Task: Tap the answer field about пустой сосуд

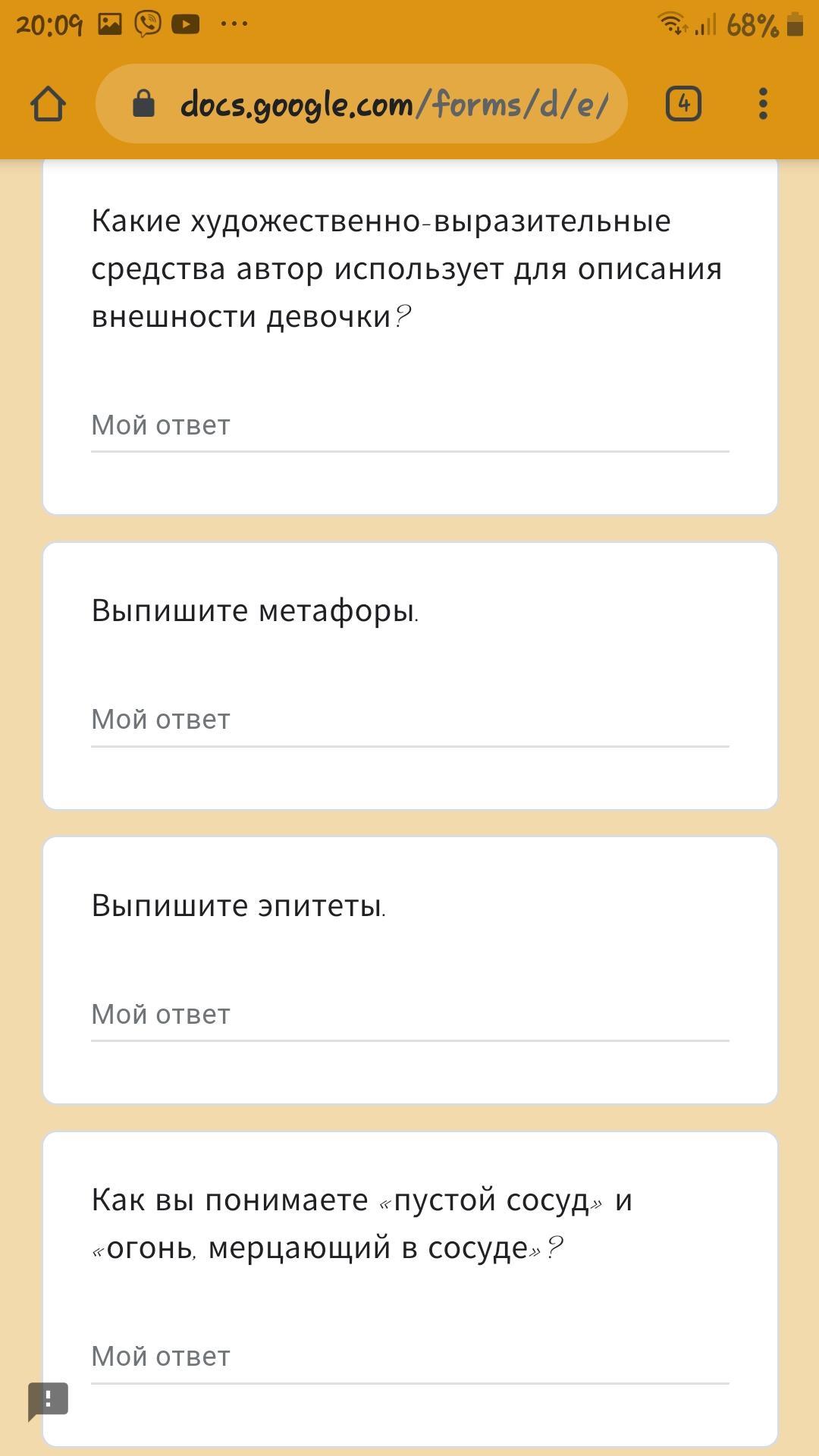Action: (x=409, y=1357)
